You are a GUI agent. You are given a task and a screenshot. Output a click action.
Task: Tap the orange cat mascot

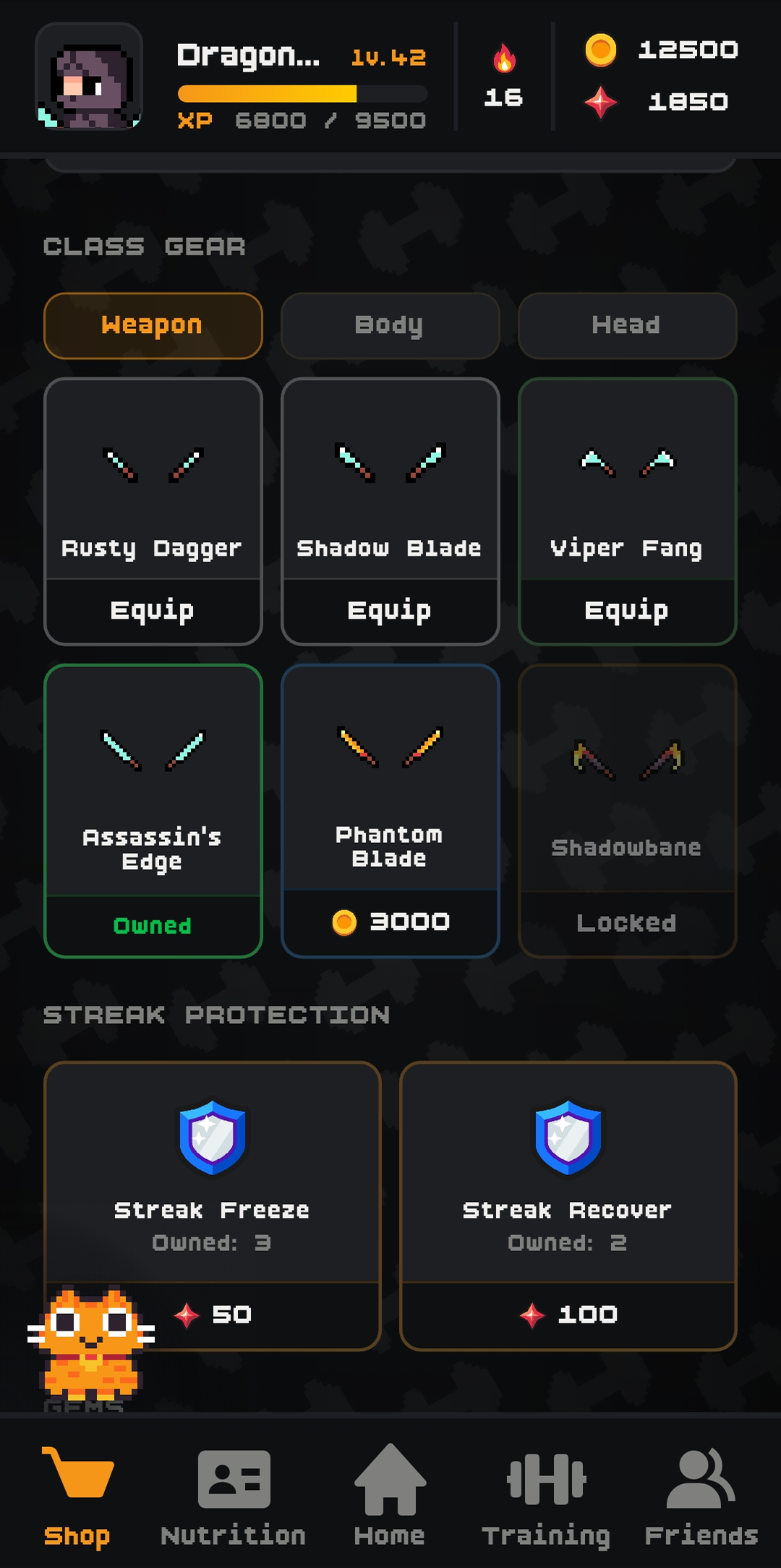click(x=90, y=1342)
